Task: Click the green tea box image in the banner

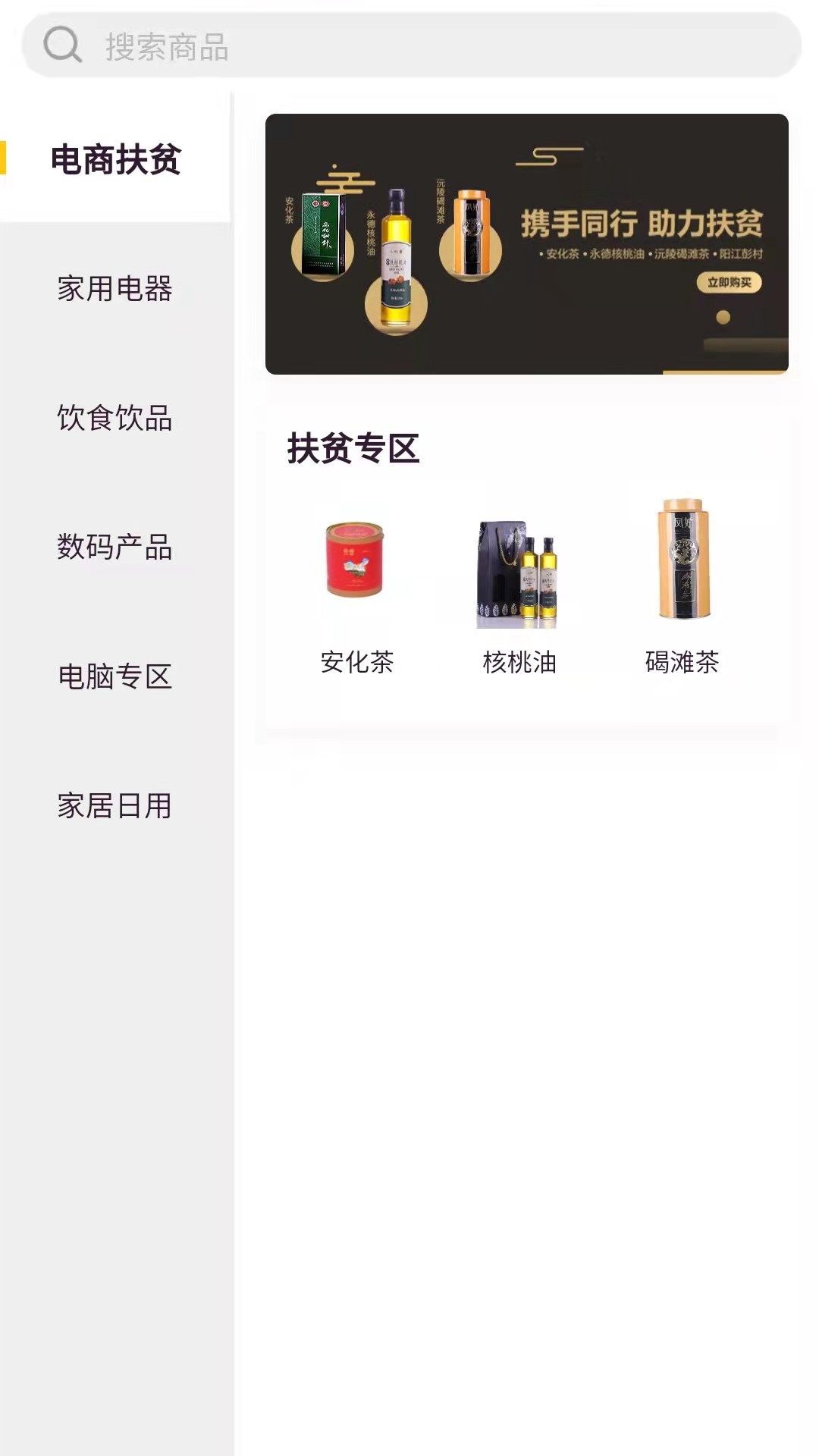Action: click(322, 233)
